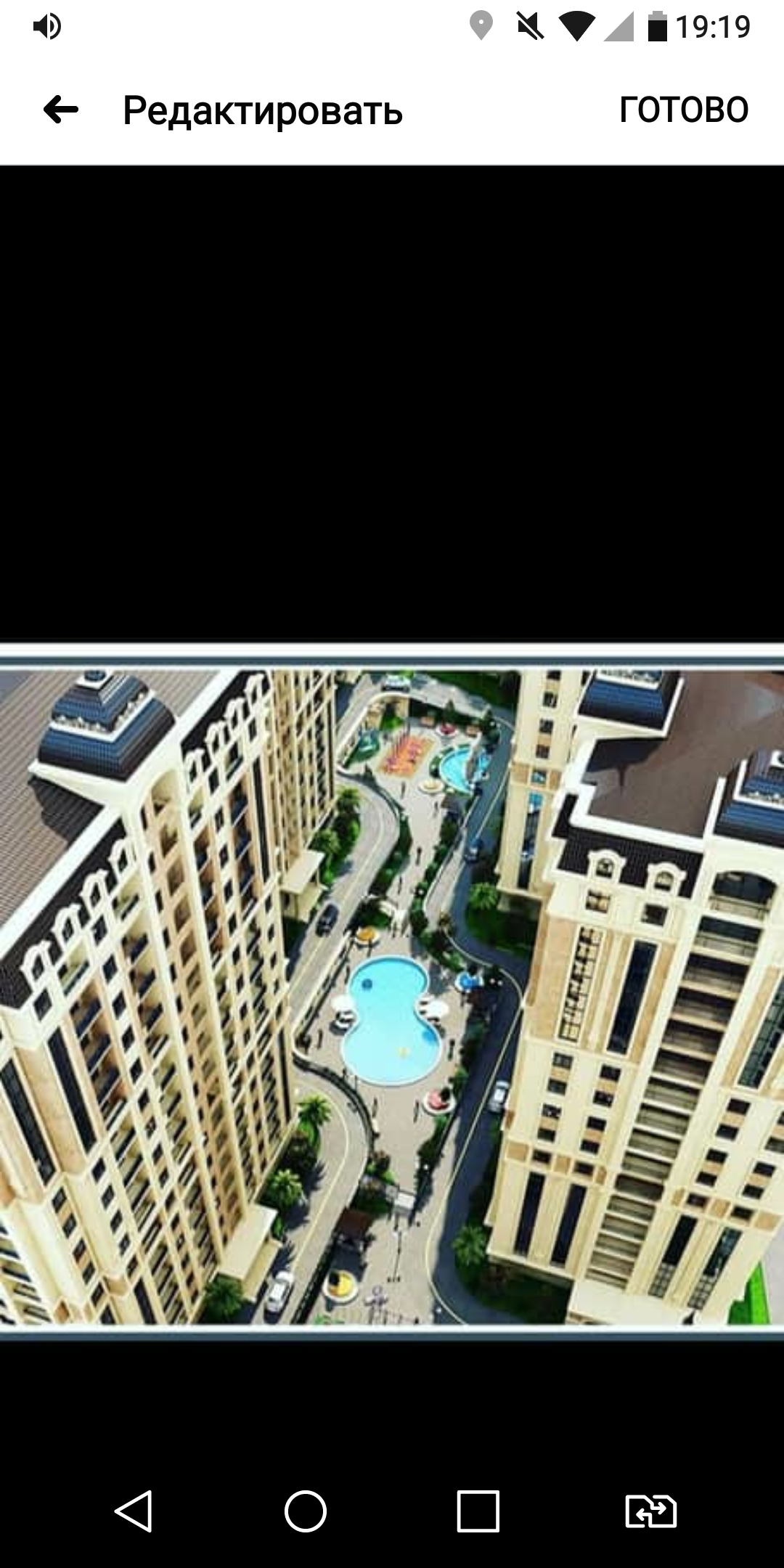Viewport: 784px width, 1568px height.
Task: Open the recent apps view
Action: 478,1511
